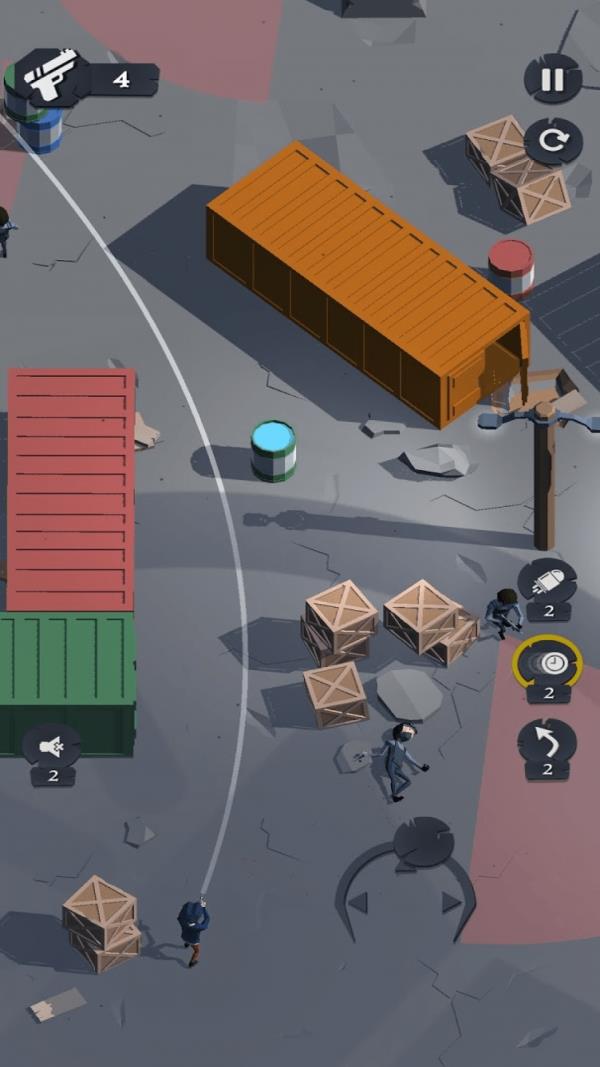The width and height of the screenshot is (600, 1067).
Task: Activate the fast bullet power-up
Action: pyautogui.click(x=547, y=581)
